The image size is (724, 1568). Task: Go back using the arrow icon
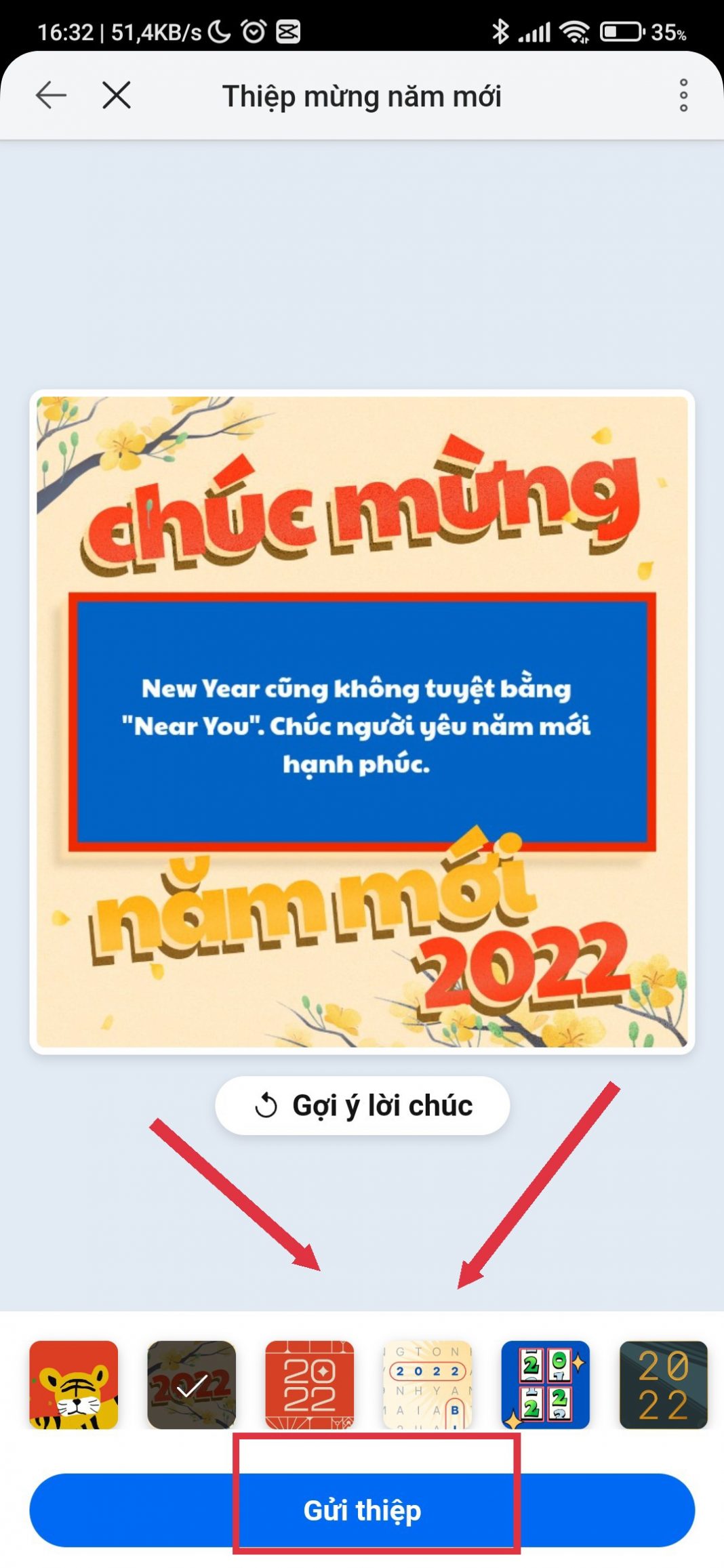[51, 96]
